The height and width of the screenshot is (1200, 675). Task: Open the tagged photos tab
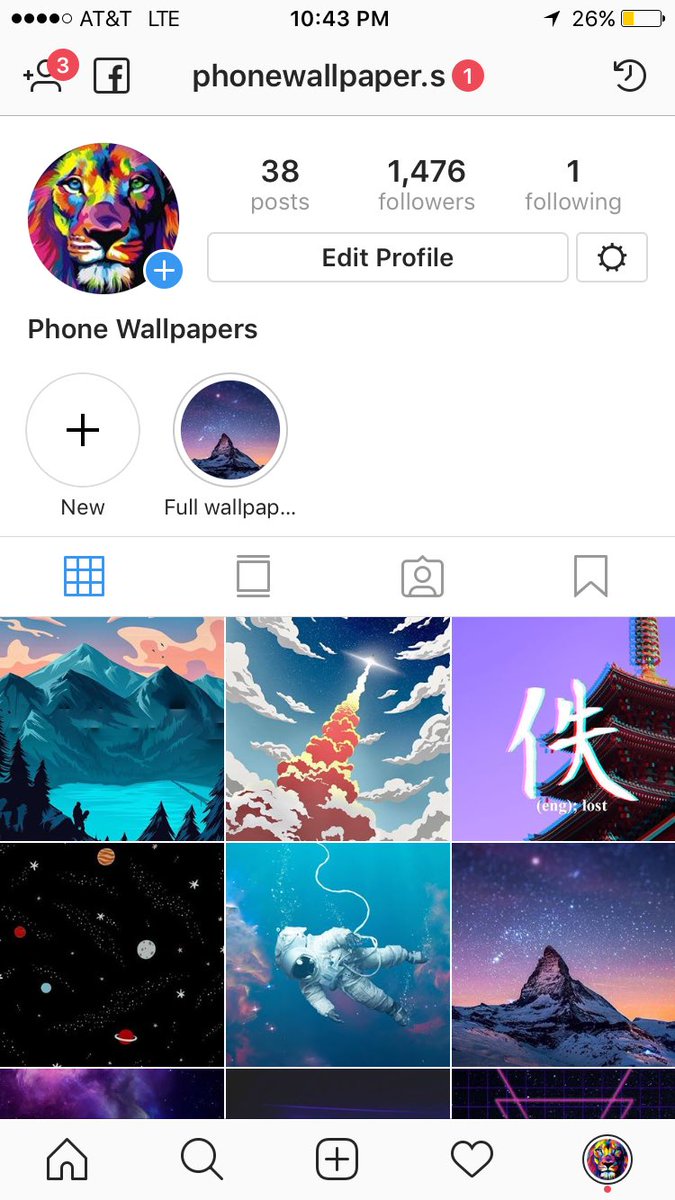tap(422, 577)
